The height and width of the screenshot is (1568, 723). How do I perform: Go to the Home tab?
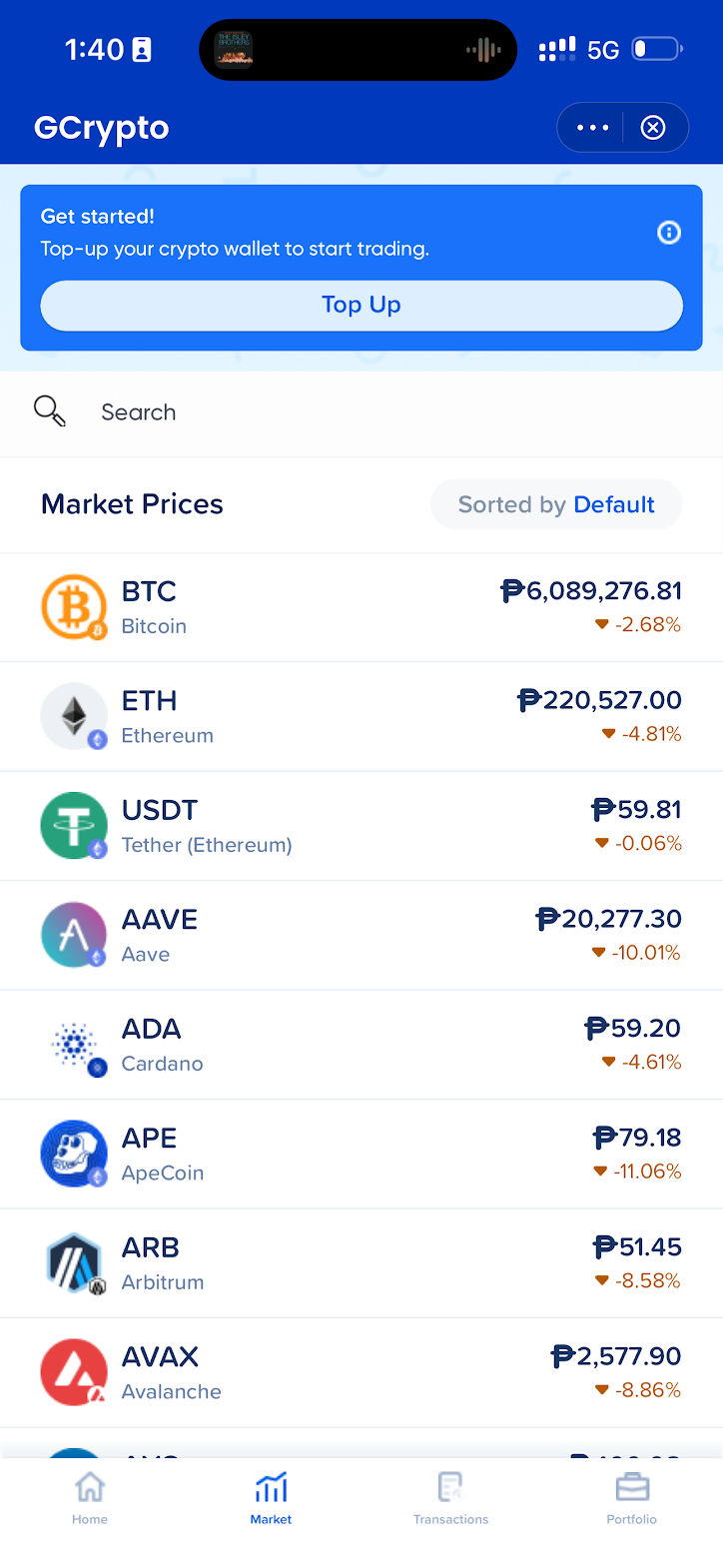click(x=90, y=1498)
